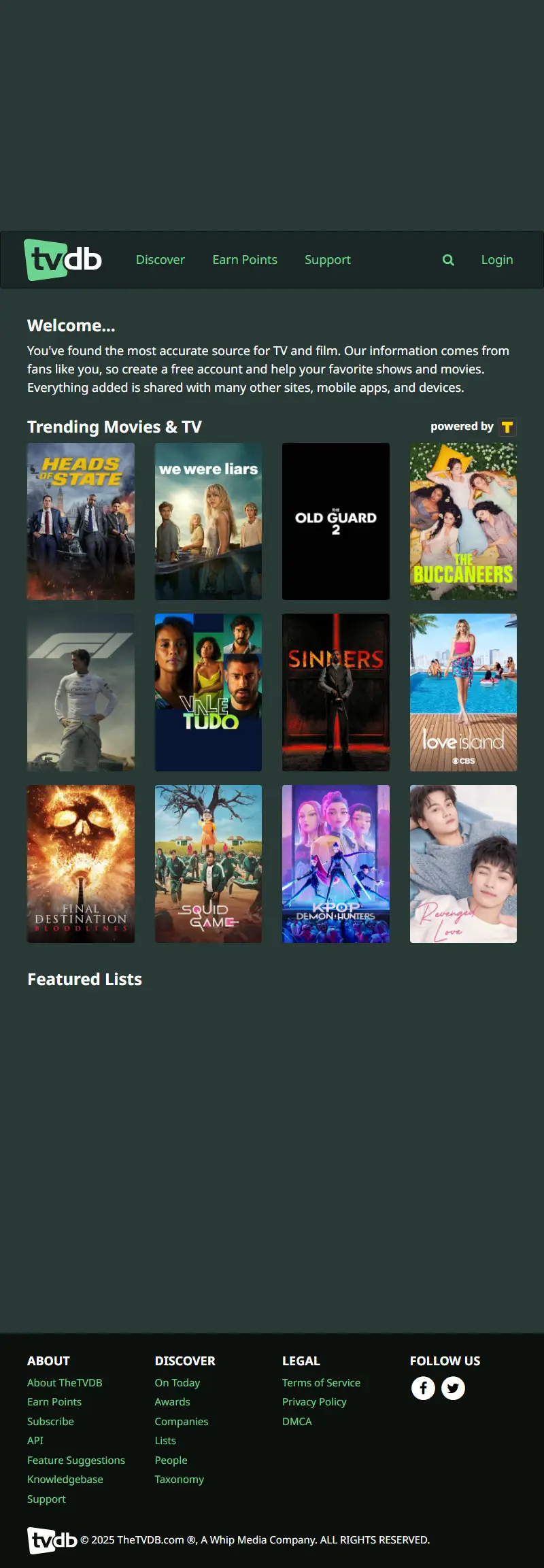This screenshot has height=1568, width=544.
Task: Open the Sinners movie poster
Action: click(336, 693)
